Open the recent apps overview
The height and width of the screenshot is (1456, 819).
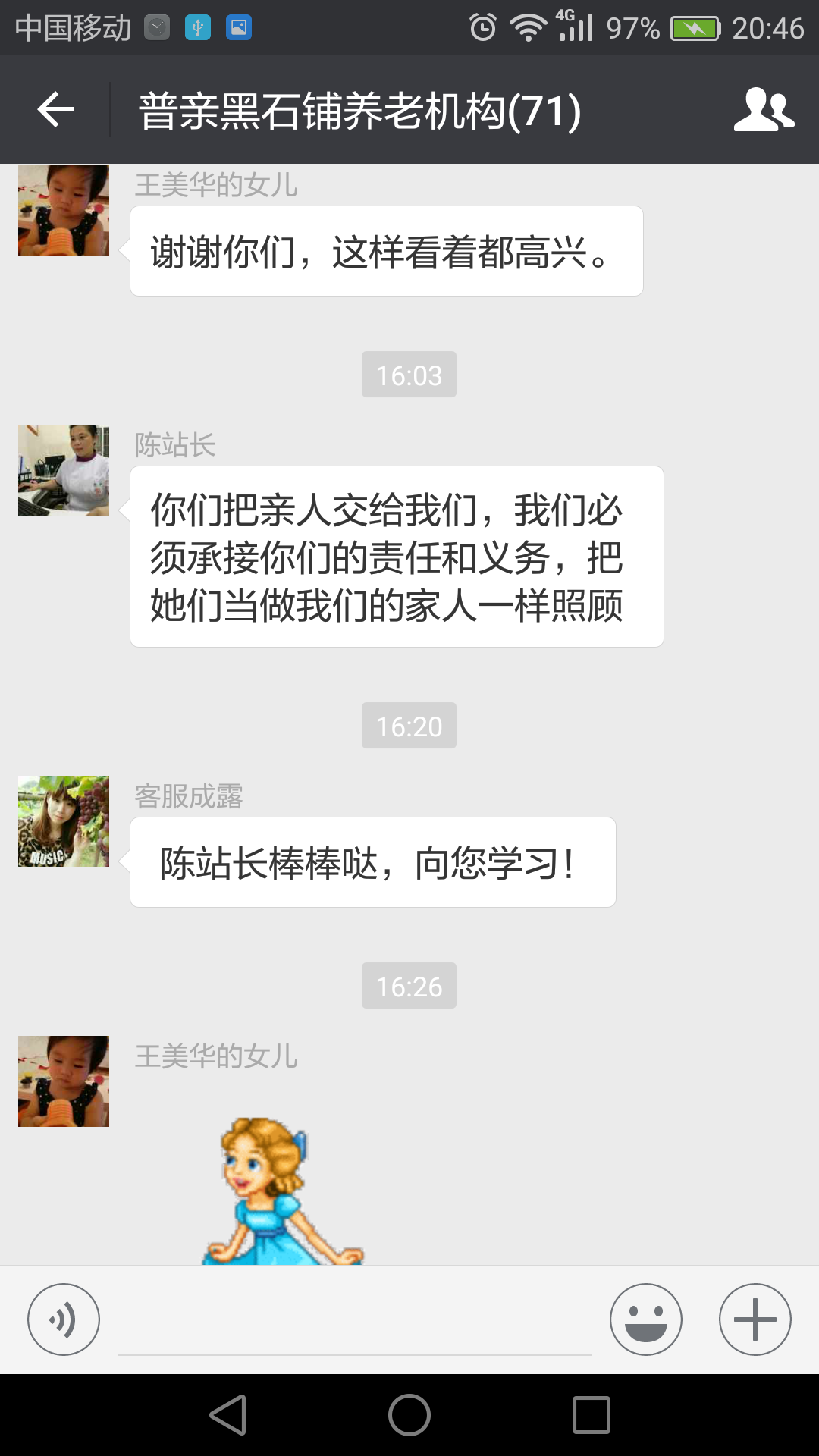(x=591, y=1415)
